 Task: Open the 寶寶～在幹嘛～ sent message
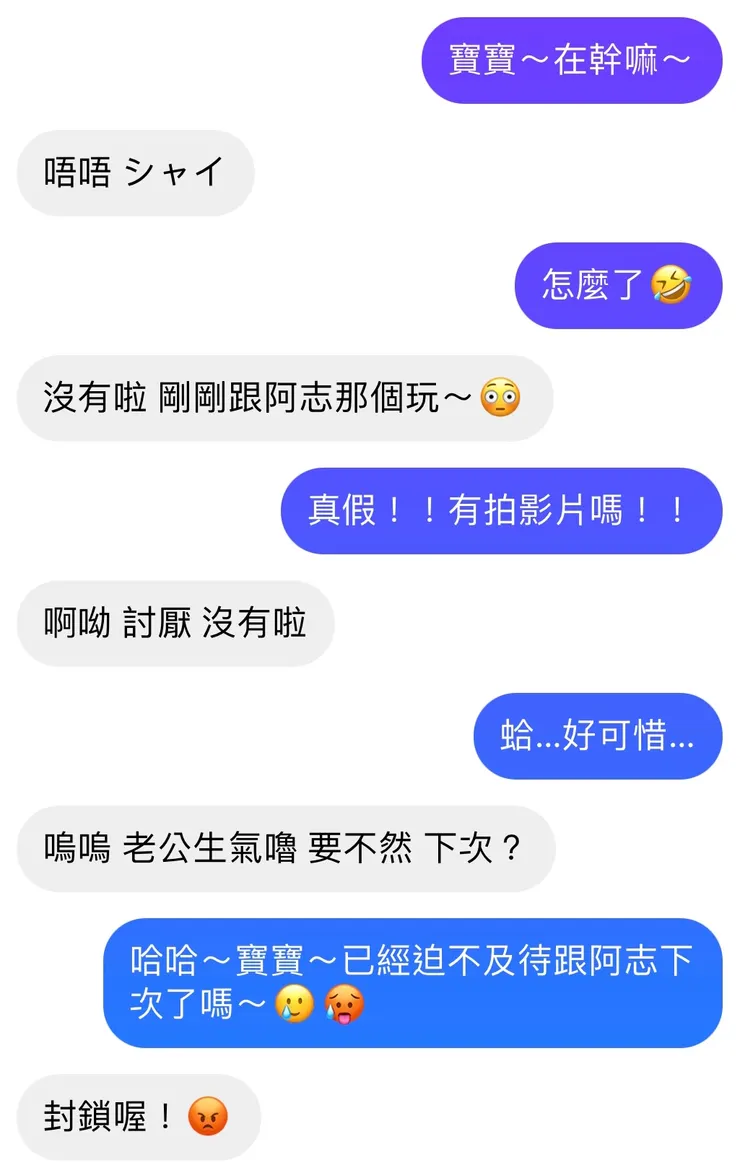(571, 61)
